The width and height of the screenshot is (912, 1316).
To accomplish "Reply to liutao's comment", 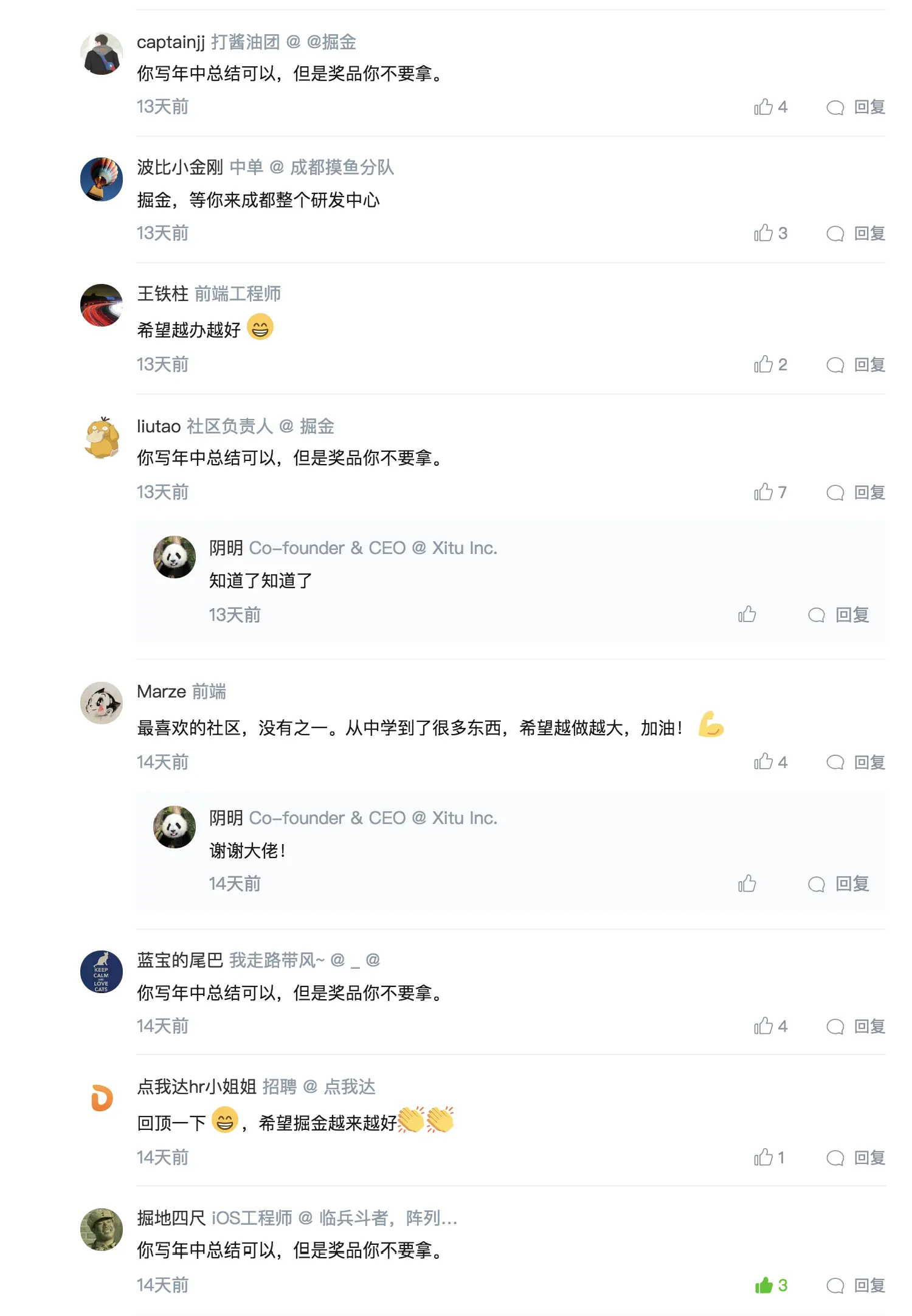I will coord(855,493).
